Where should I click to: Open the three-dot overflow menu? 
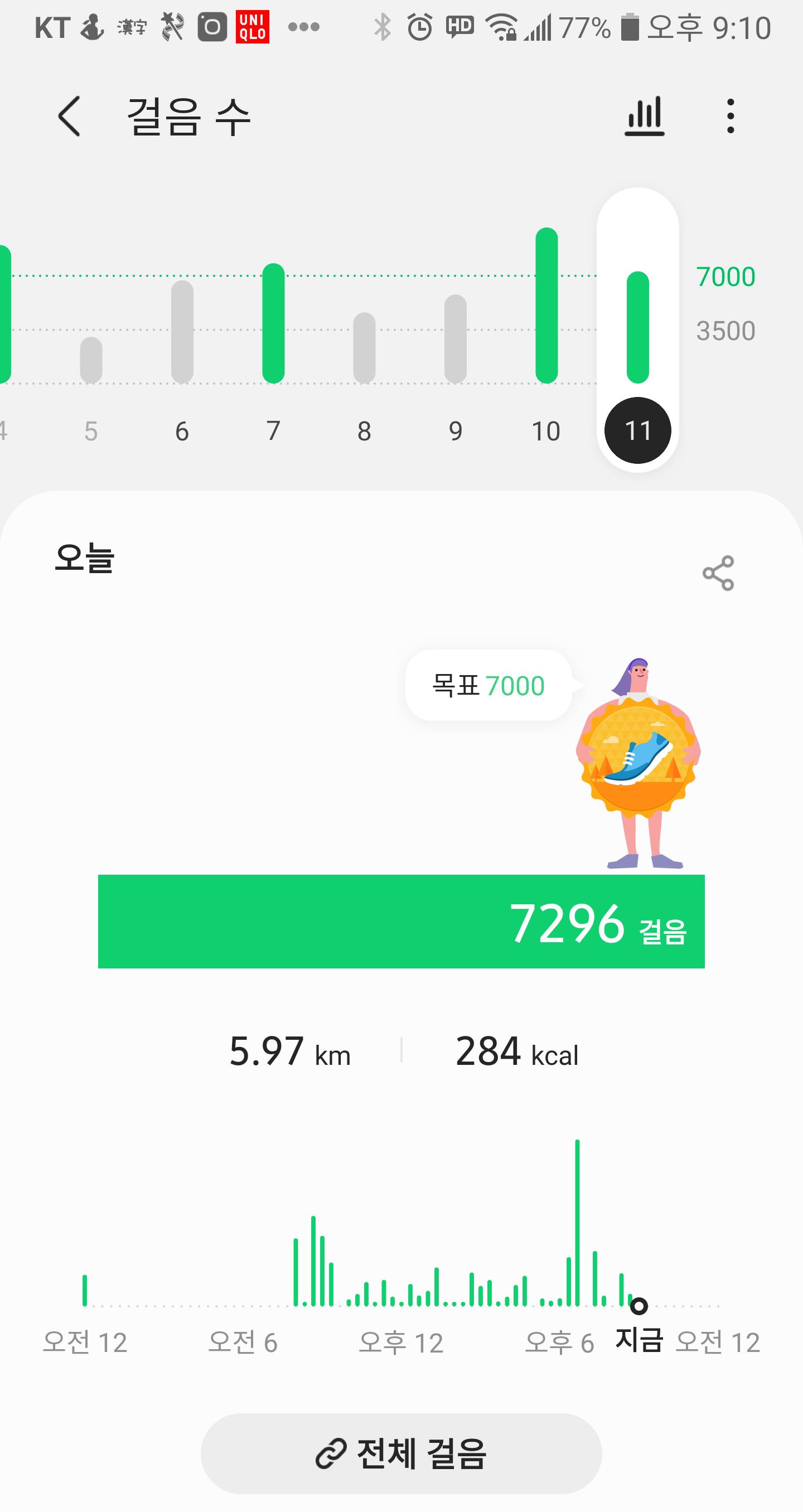(x=730, y=116)
